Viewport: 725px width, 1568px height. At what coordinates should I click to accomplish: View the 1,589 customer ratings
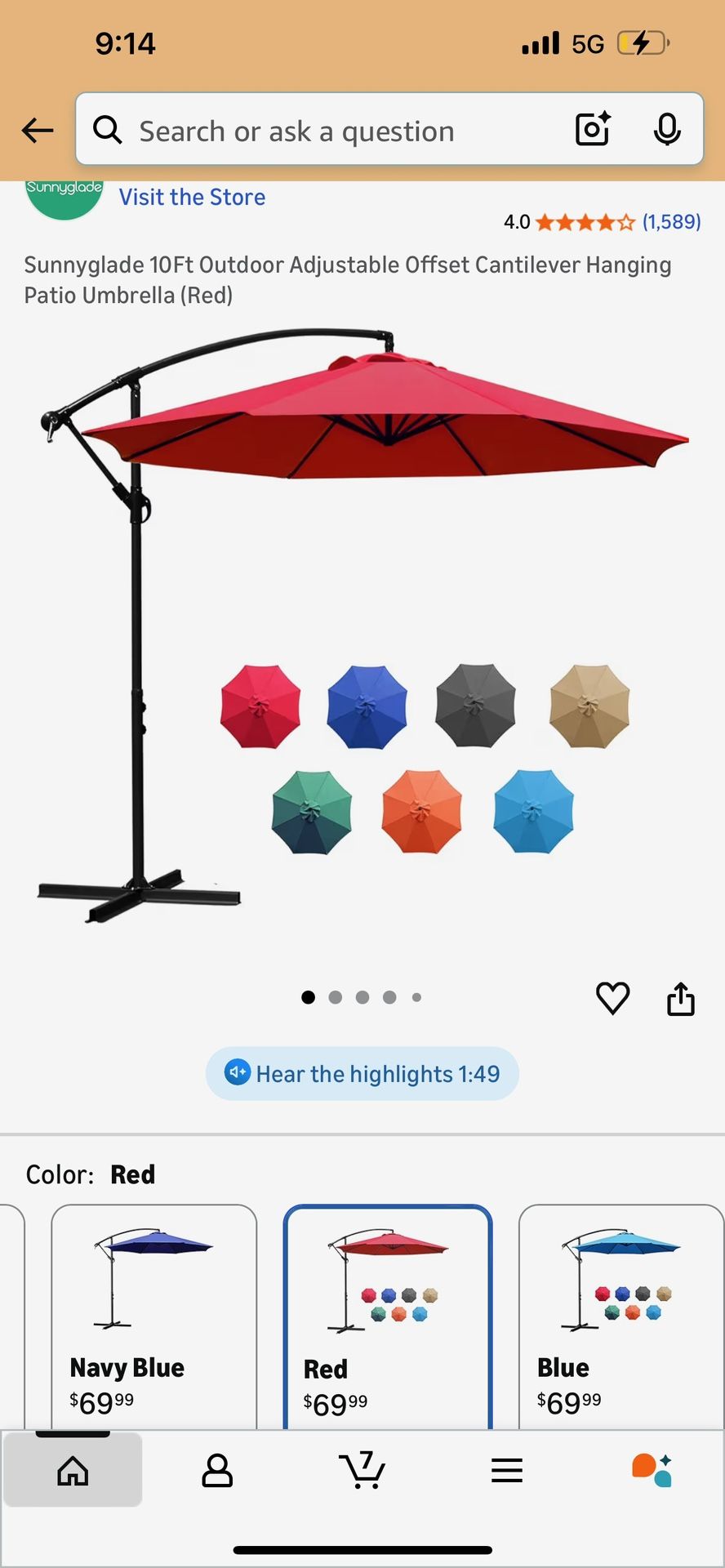[x=671, y=221]
